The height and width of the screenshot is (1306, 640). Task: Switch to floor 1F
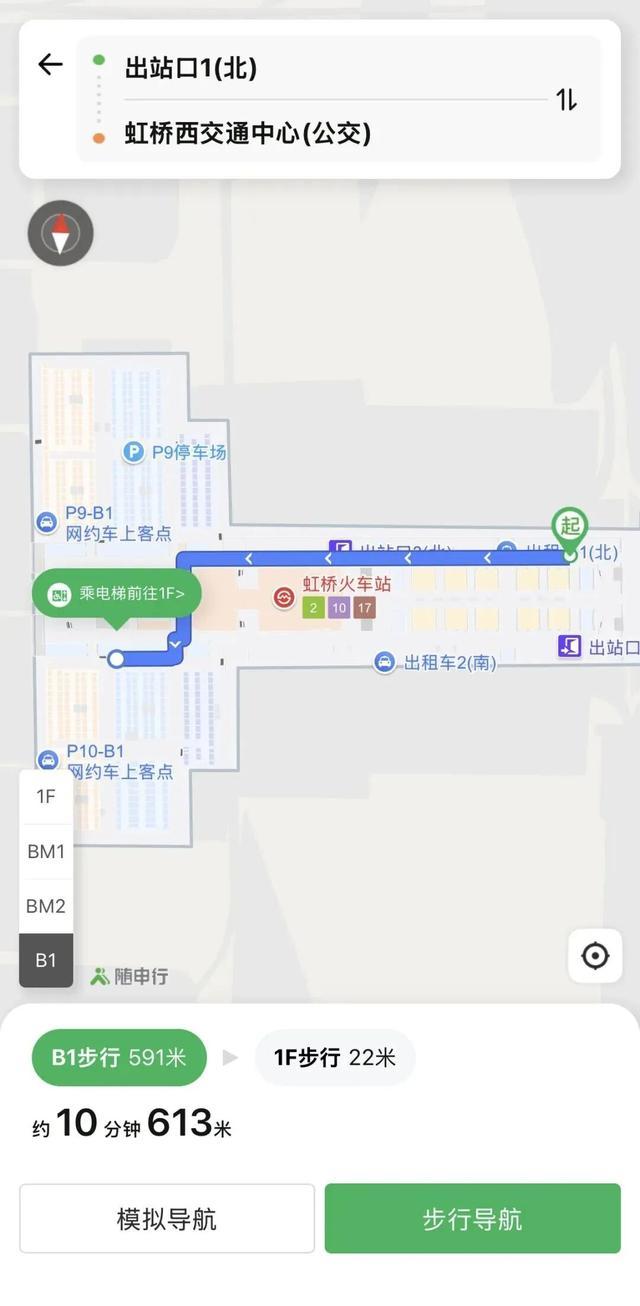pos(46,797)
